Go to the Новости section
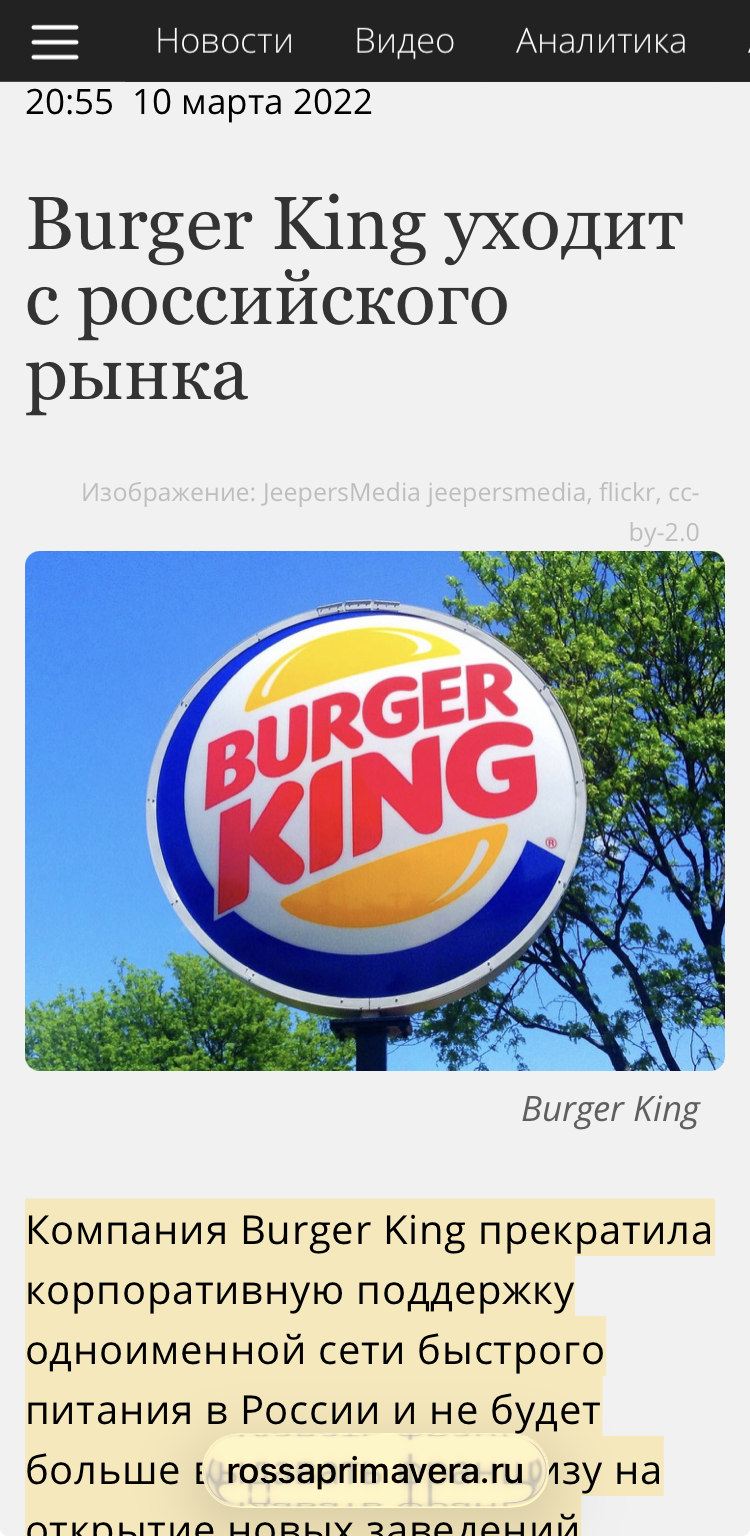 (x=224, y=41)
